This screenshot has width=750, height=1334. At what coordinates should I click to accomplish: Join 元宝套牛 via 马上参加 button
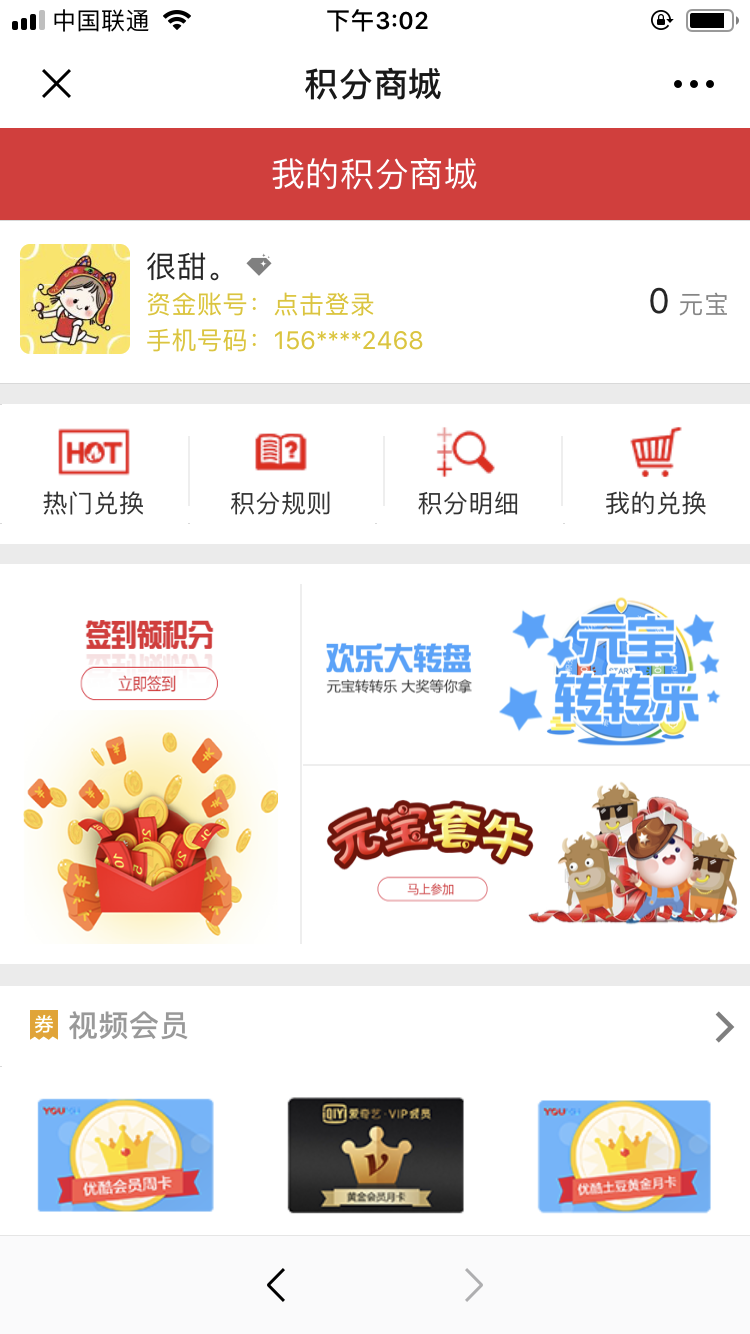point(432,888)
